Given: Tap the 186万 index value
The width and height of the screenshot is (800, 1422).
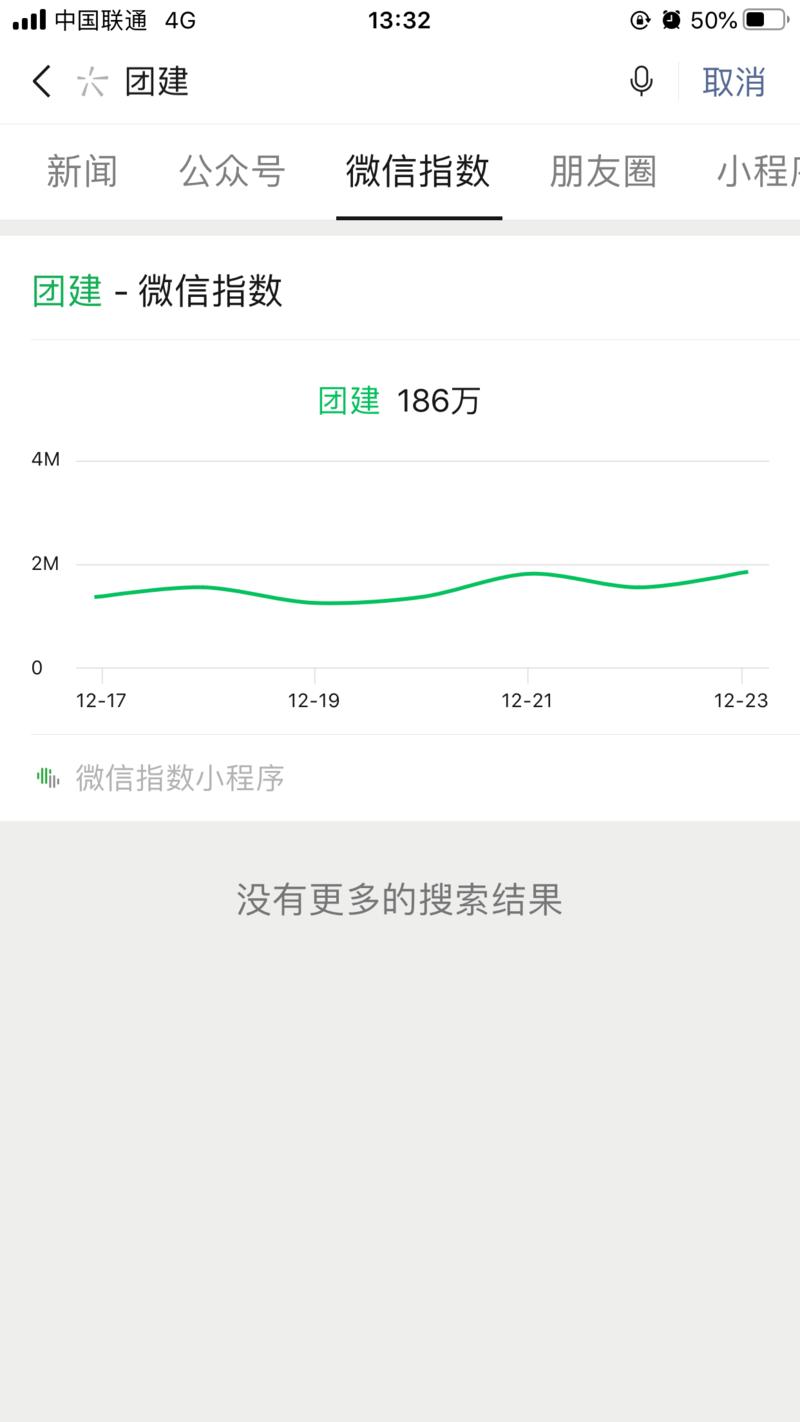Looking at the screenshot, I should click(440, 400).
